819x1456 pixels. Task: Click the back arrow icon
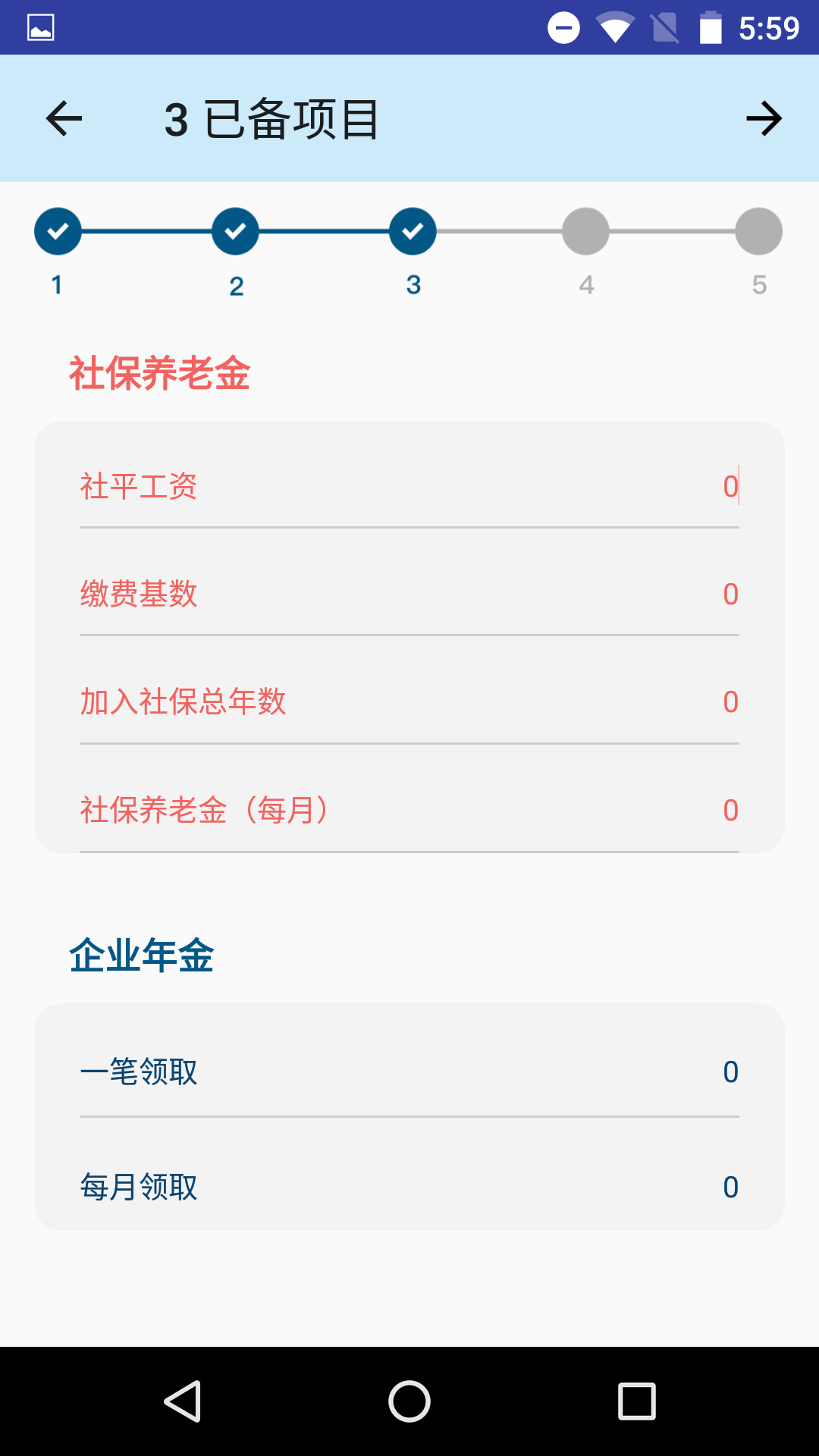(x=64, y=118)
